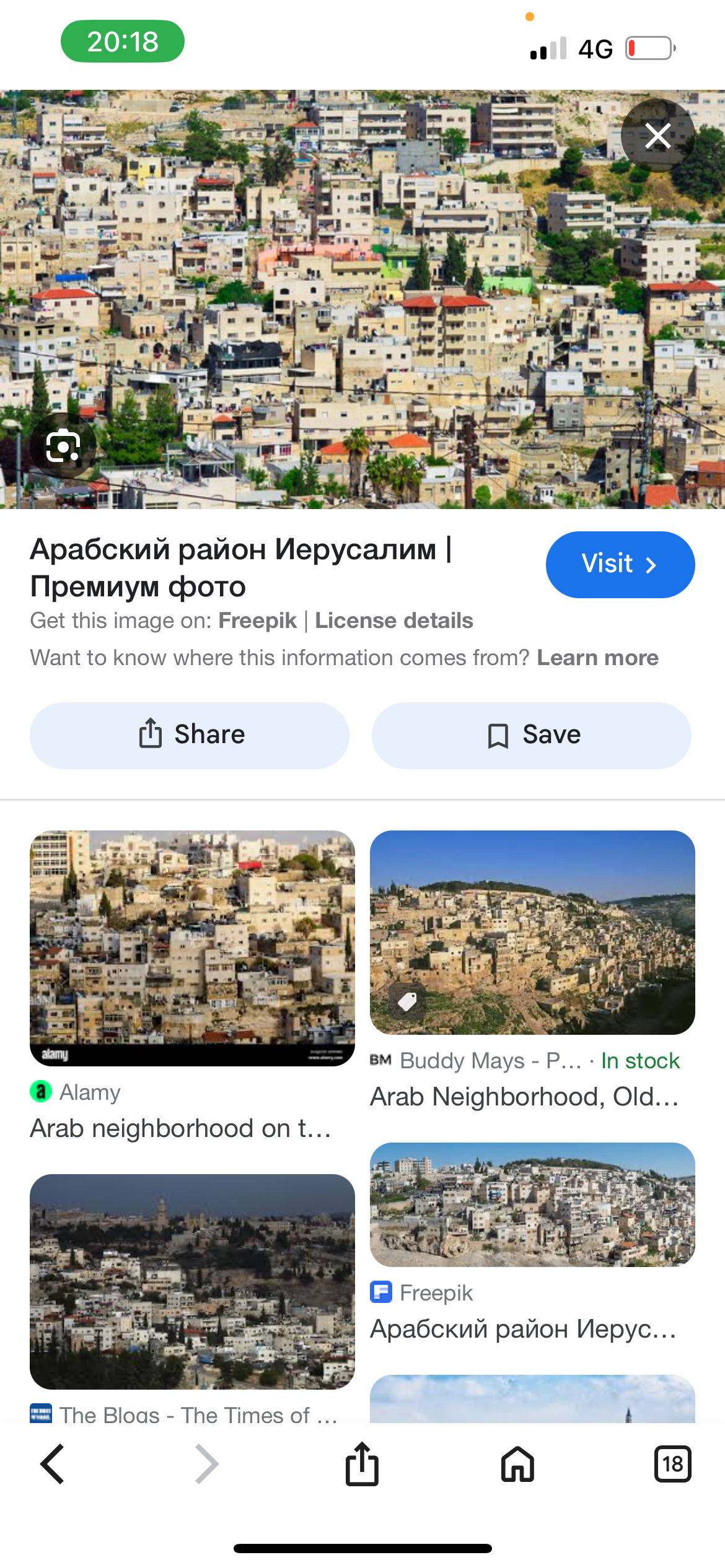Open the related Freepik image result
This screenshot has height=1568, width=725.
point(532,1204)
